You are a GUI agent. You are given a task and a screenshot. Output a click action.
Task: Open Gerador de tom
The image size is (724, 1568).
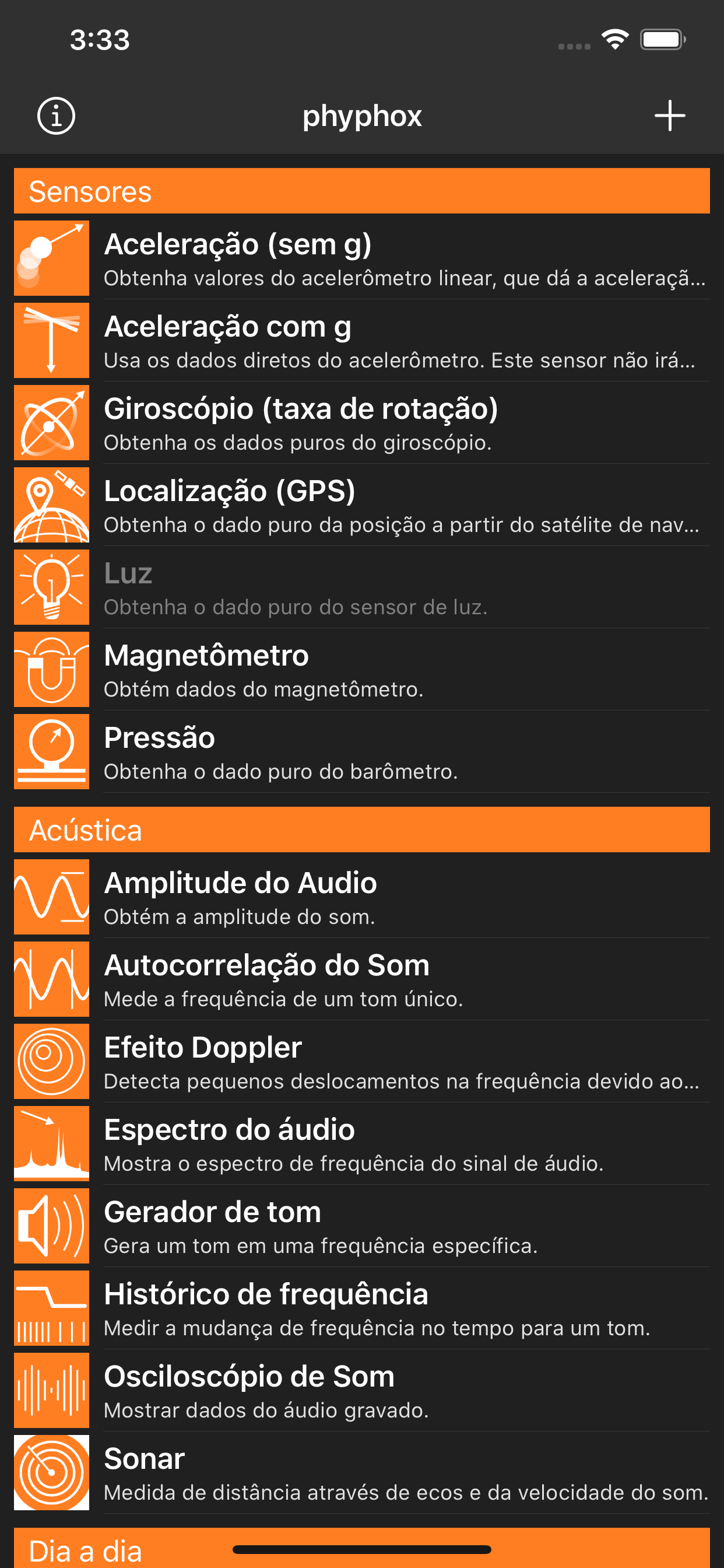click(x=362, y=1226)
